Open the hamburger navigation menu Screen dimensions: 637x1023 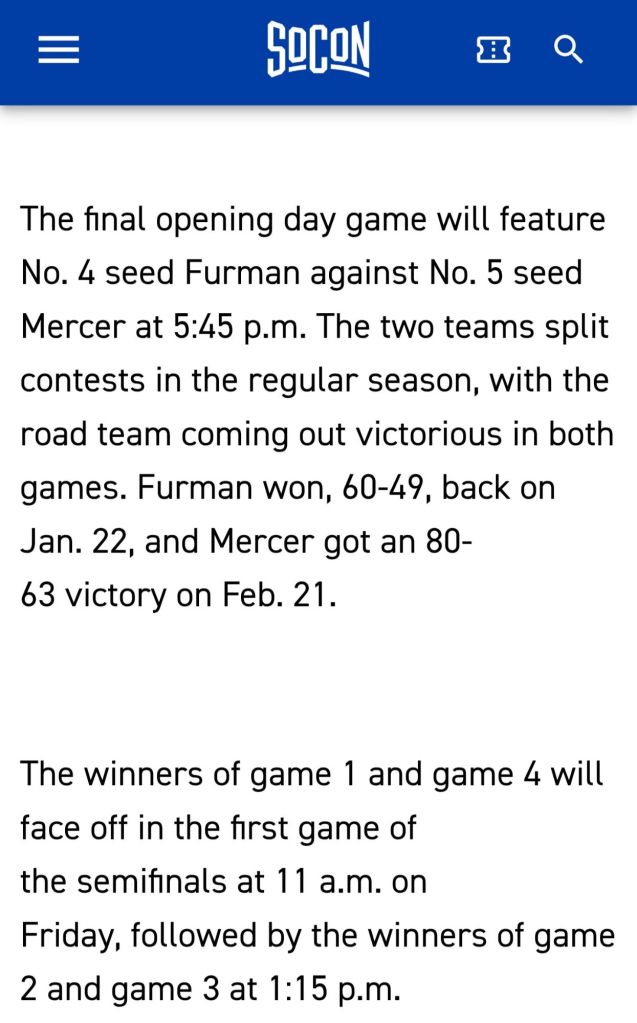pyautogui.click(x=59, y=50)
